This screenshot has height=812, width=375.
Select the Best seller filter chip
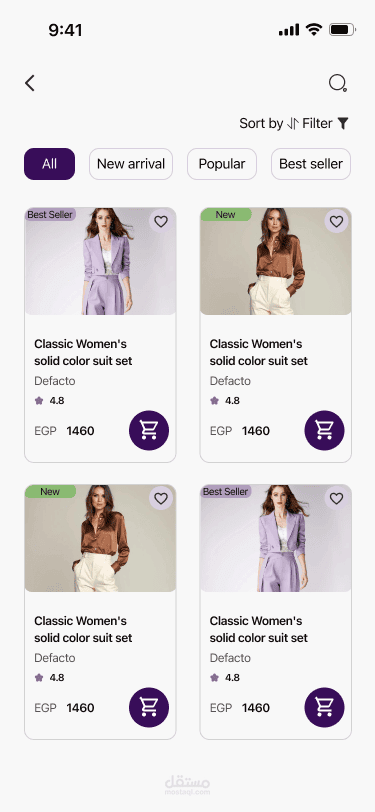tap(311, 164)
